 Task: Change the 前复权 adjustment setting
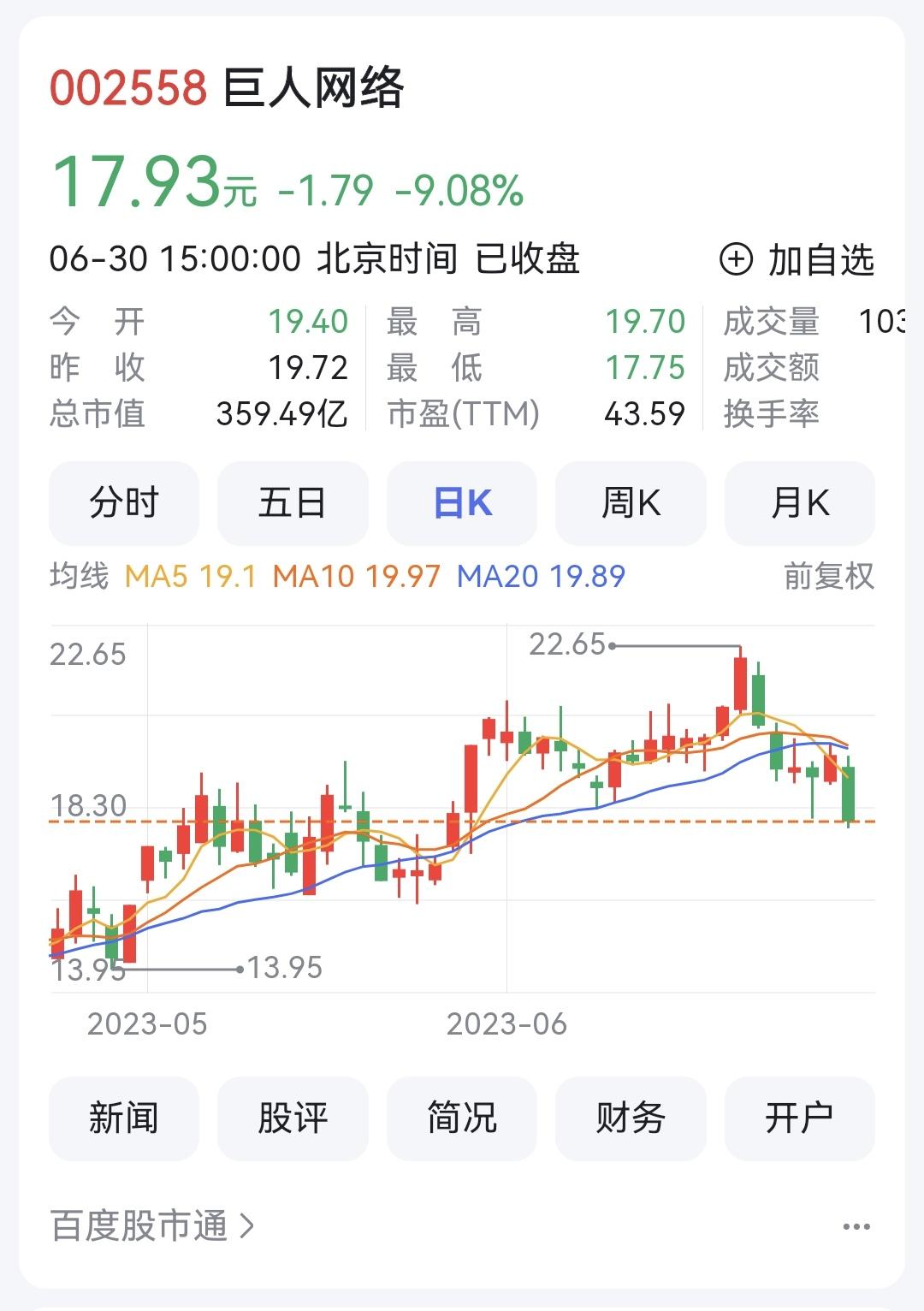[x=829, y=577]
